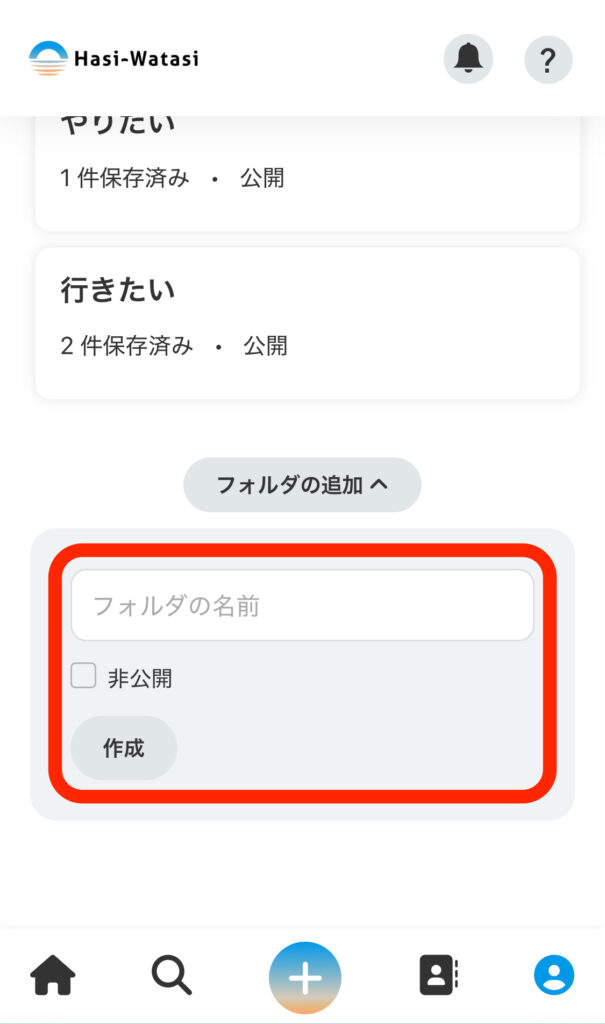Check the 非公開 checkbox

83,677
